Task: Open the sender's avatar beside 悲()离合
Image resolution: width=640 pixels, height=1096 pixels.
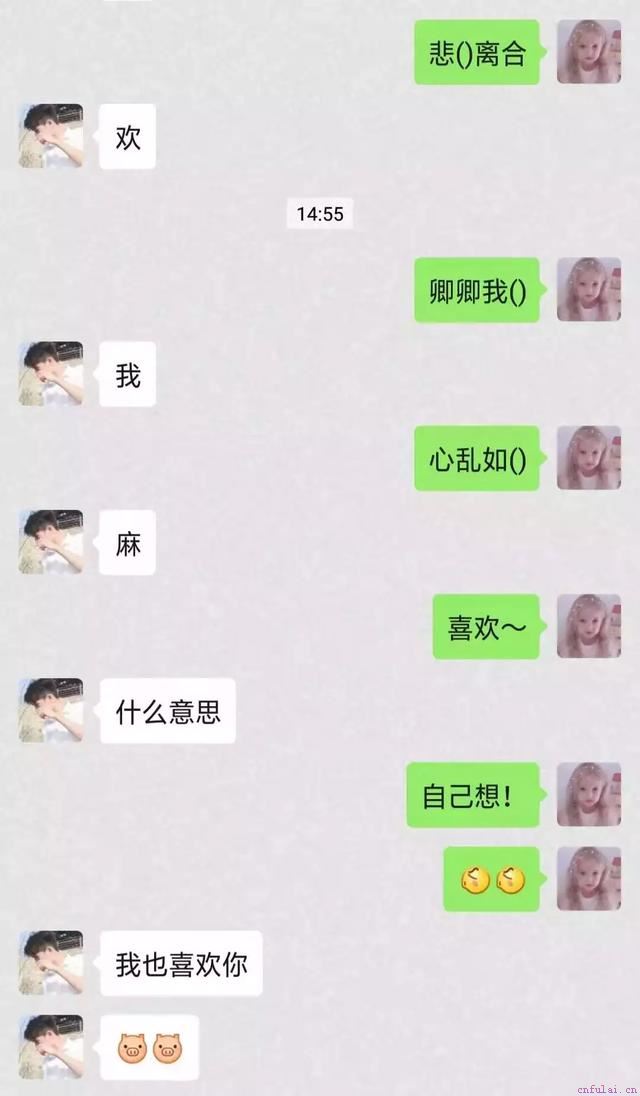Action: click(588, 52)
